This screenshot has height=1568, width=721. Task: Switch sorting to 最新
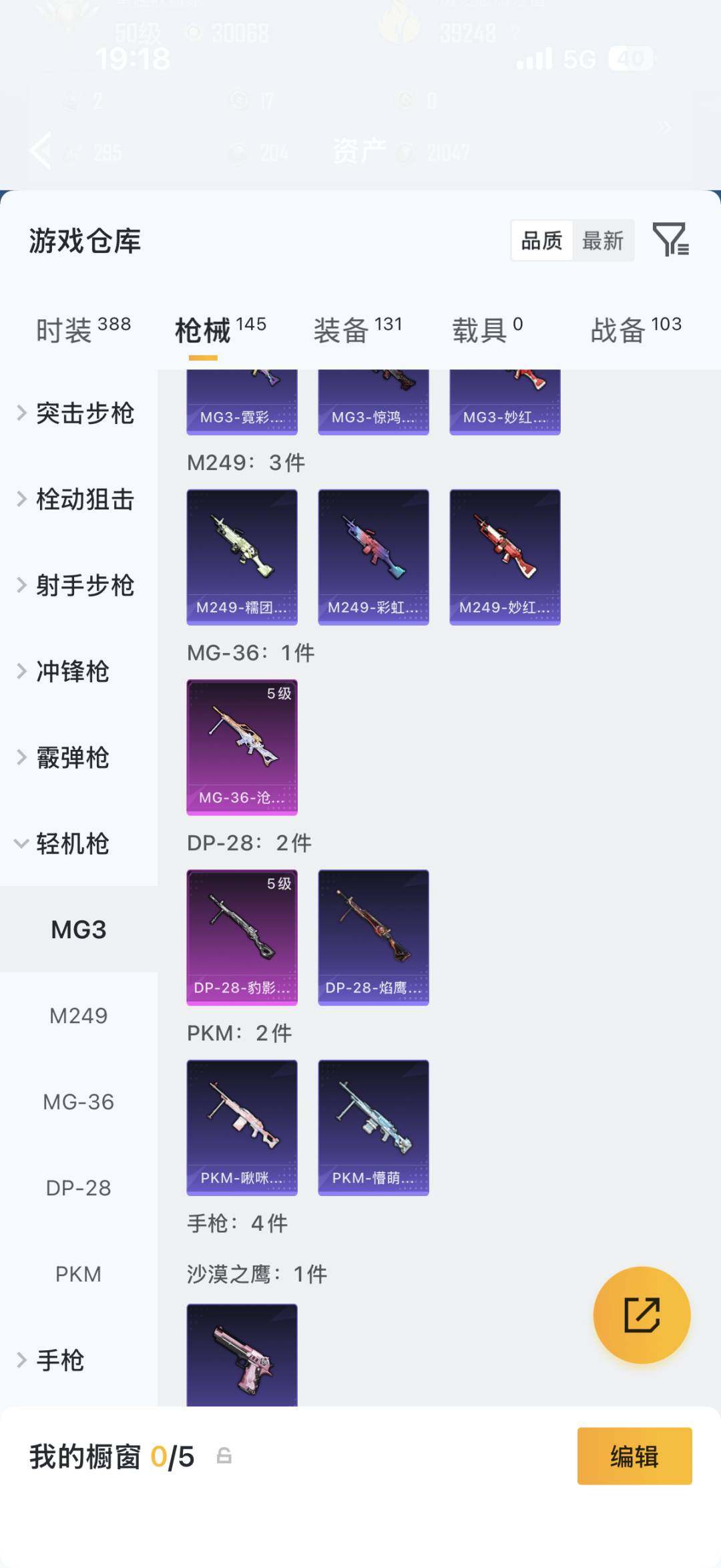point(603,241)
